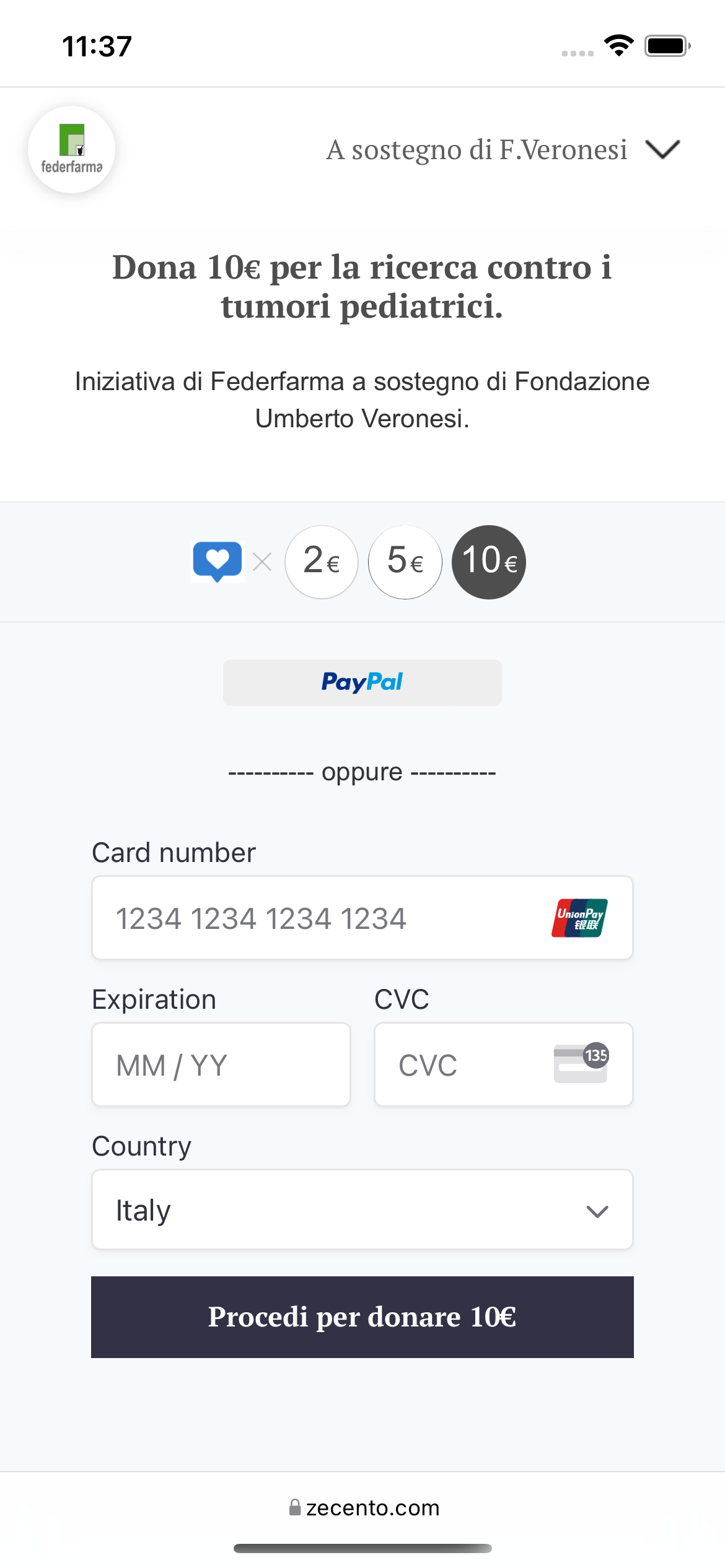Select the 2€ donation amount
The width and height of the screenshot is (725, 1568).
(x=322, y=562)
